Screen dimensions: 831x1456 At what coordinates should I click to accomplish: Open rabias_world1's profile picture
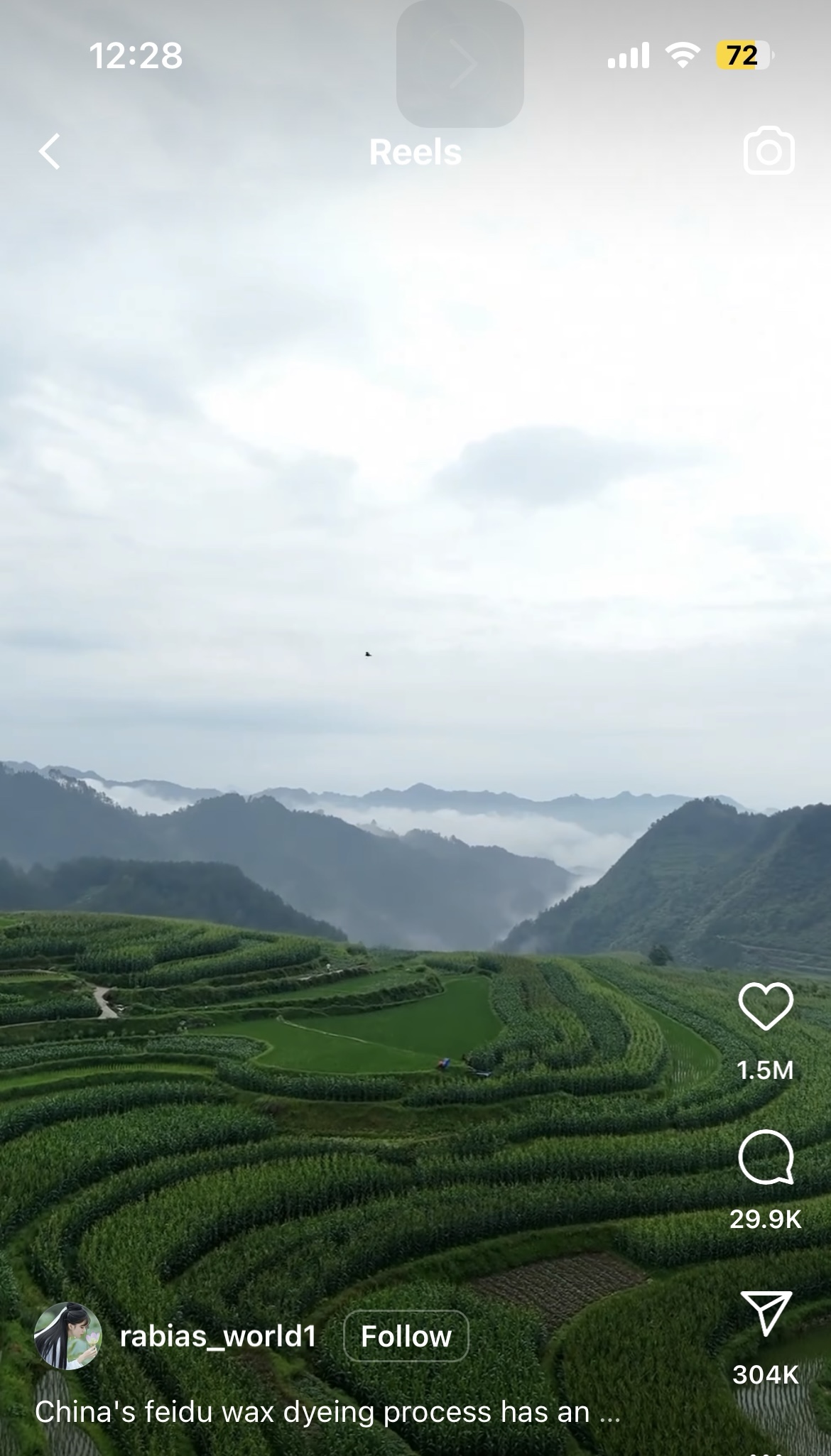68,1336
